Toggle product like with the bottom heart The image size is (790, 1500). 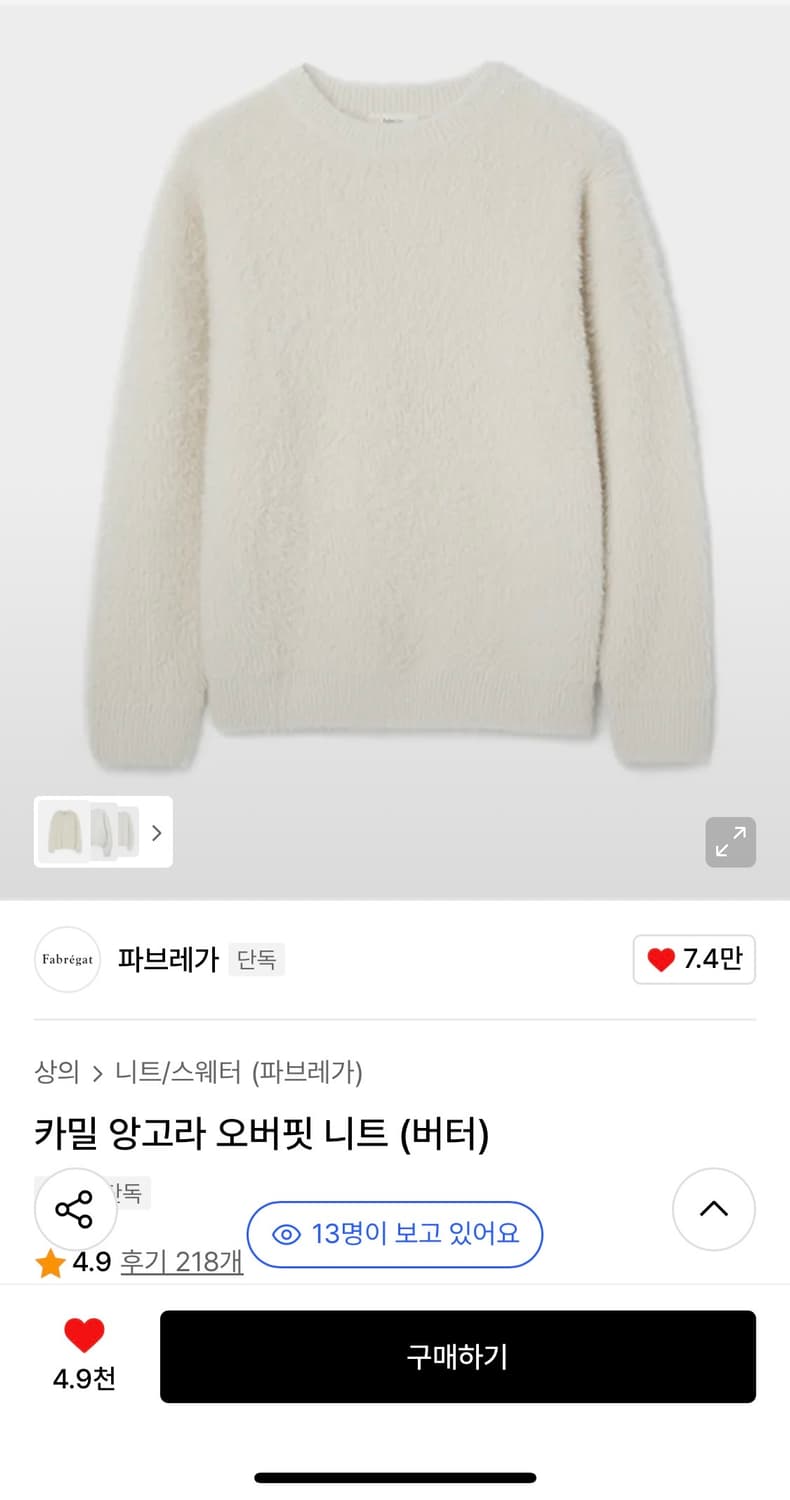pyautogui.click(x=84, y=1333)
